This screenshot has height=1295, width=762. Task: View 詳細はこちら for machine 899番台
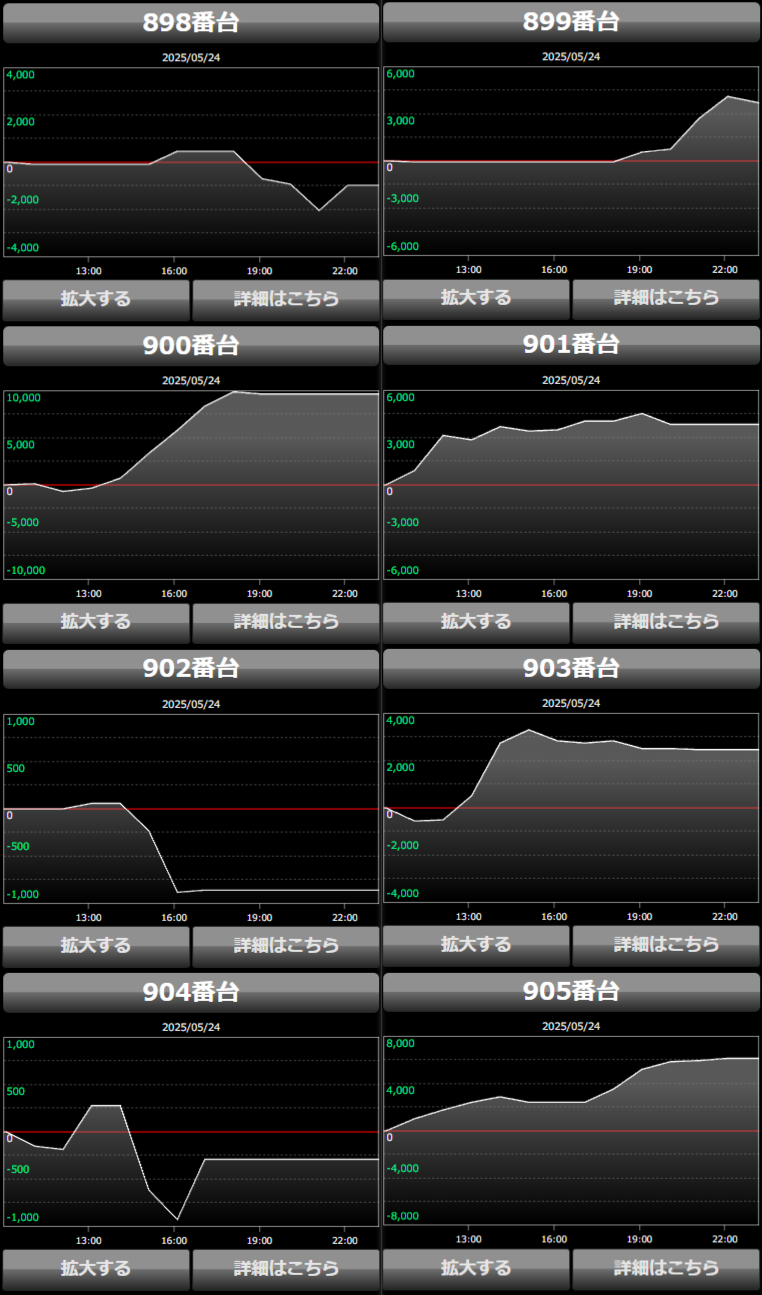[x=666, y=298]
